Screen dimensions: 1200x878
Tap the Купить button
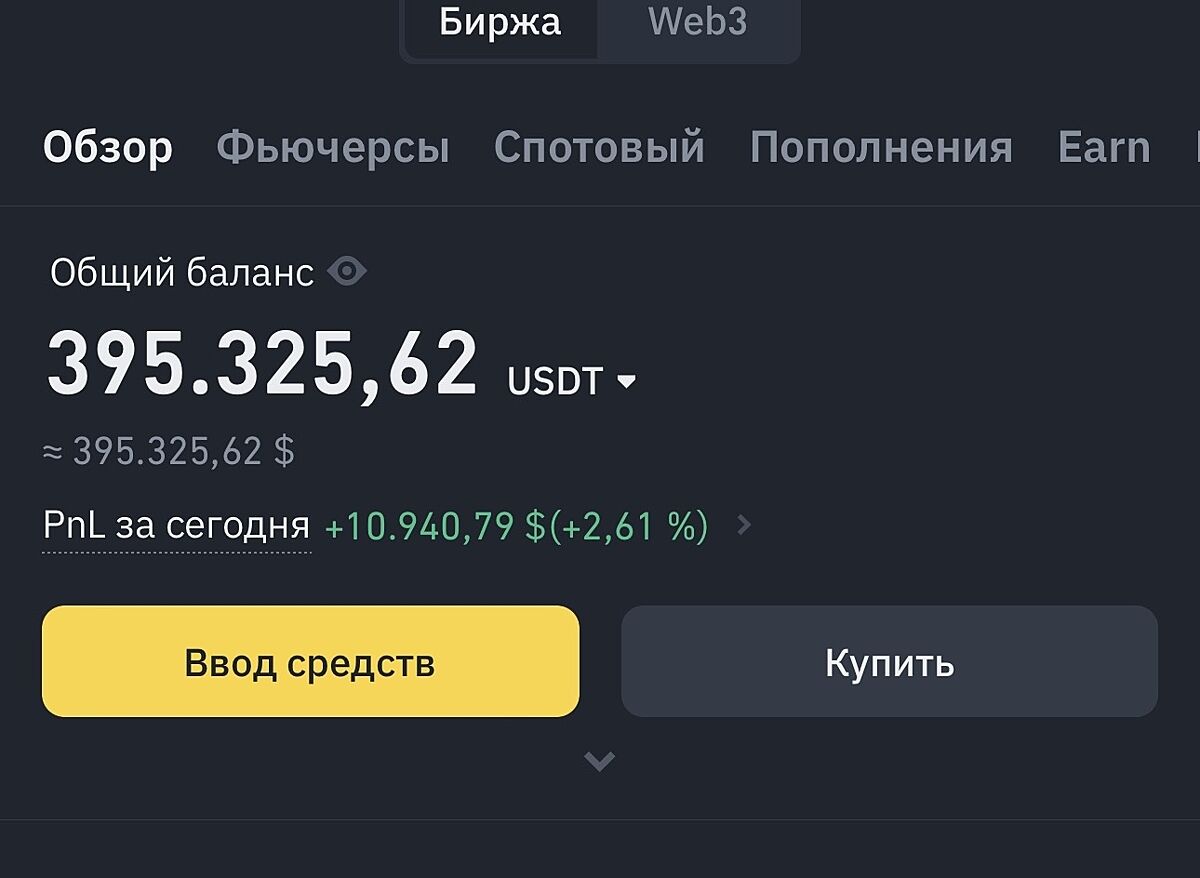pyautogui.click(x=889, y=661)
